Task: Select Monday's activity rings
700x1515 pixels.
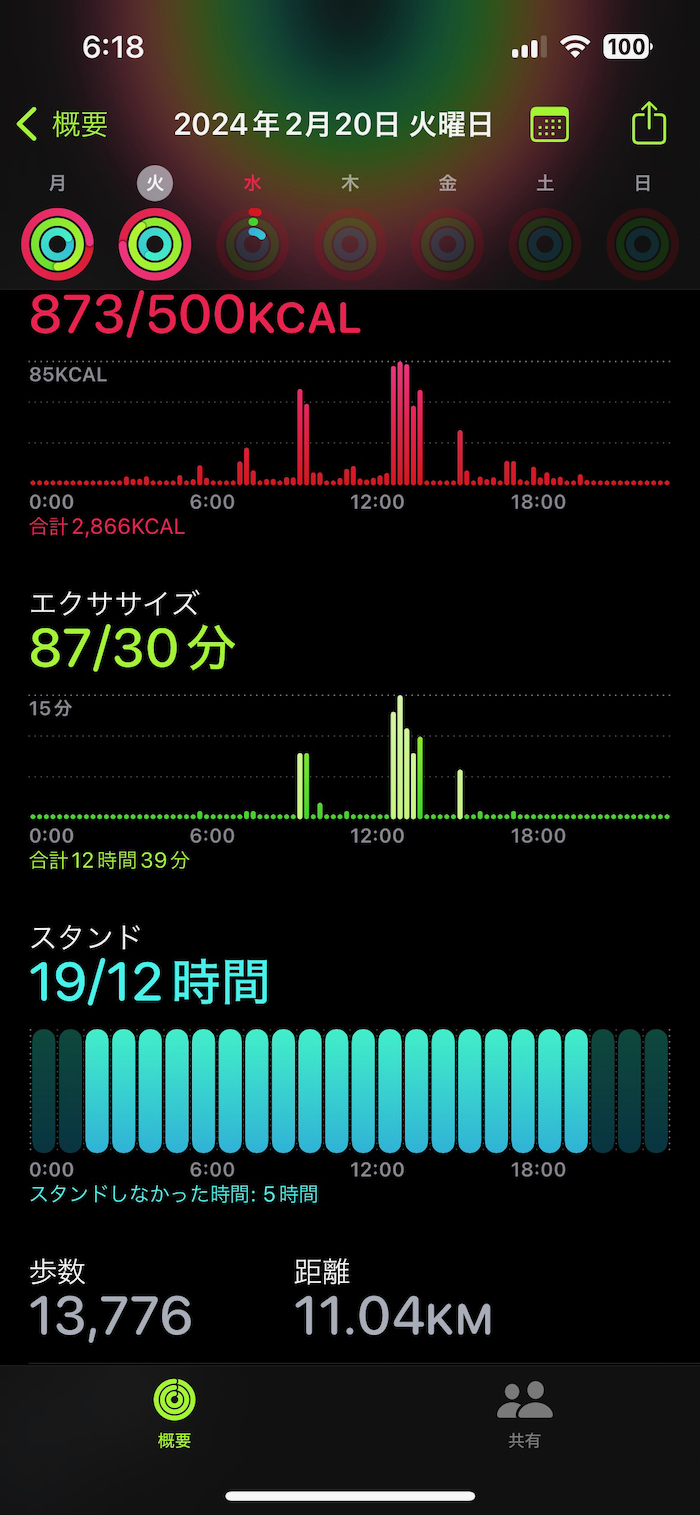Action: 58,243
